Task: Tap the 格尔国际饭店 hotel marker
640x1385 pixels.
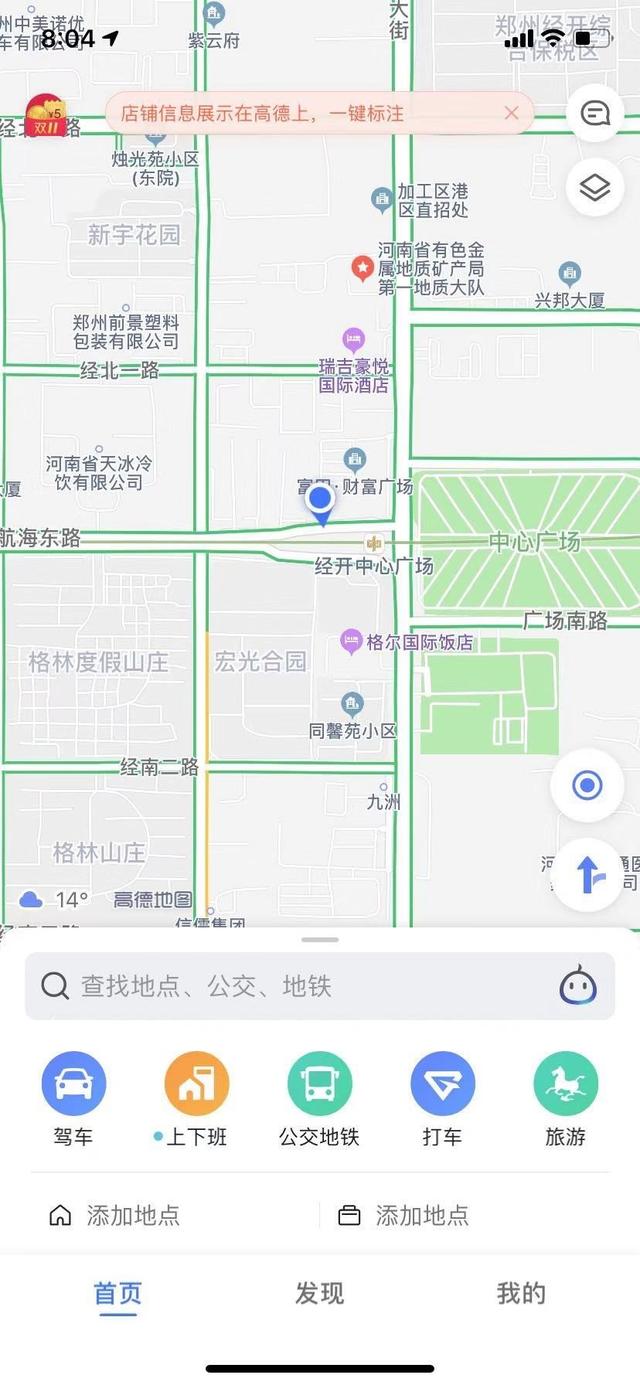Action: (x=351, y=642)
